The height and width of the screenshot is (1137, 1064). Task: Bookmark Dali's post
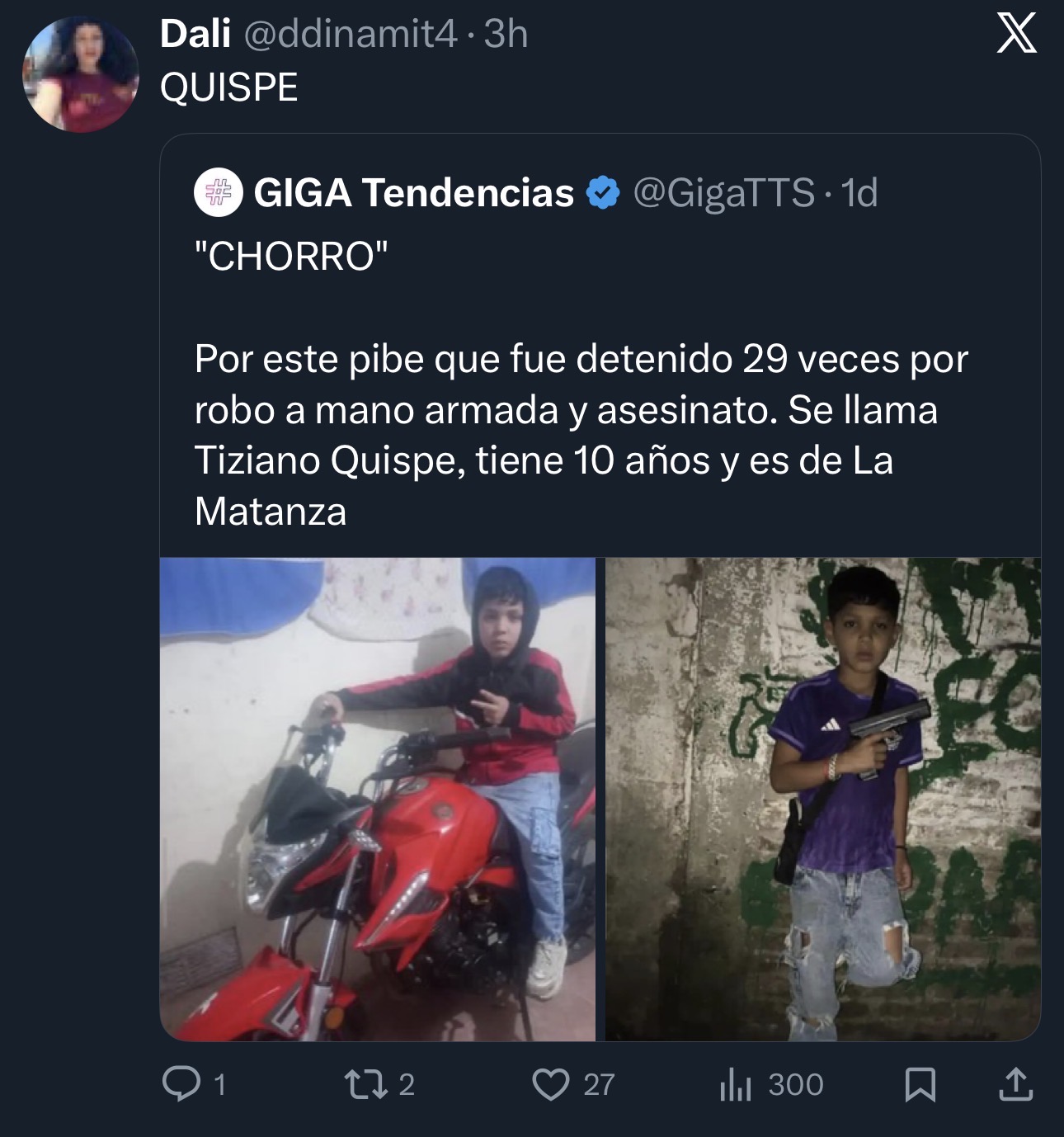click(920, 1084)
